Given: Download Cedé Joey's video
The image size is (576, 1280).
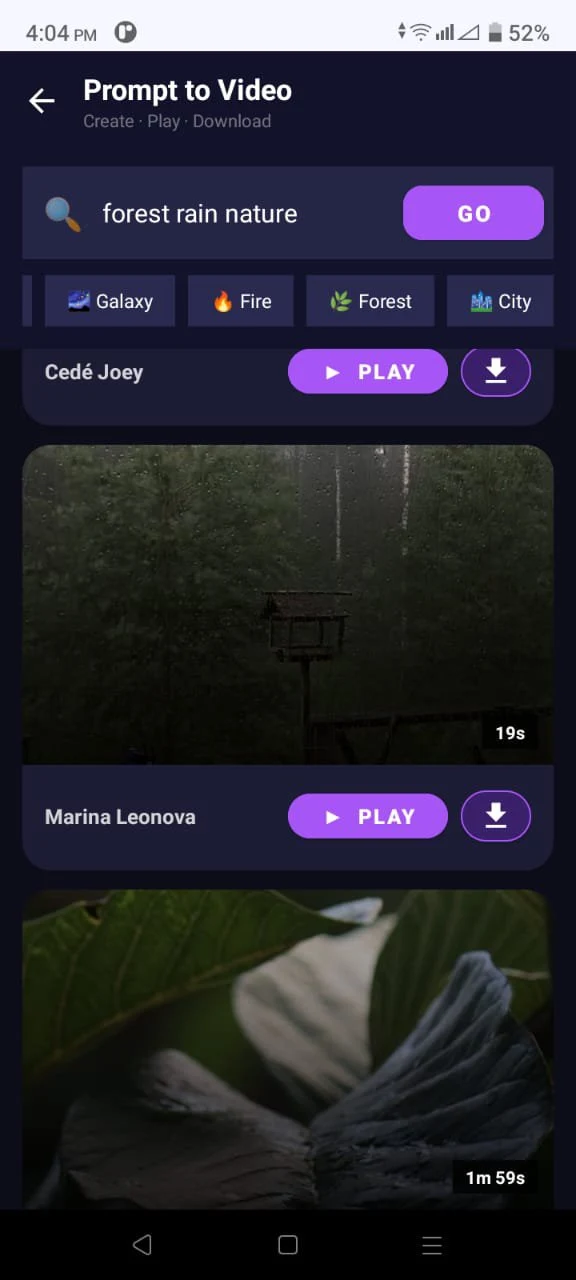Looking at the screenshot, I should pos(496,372).
